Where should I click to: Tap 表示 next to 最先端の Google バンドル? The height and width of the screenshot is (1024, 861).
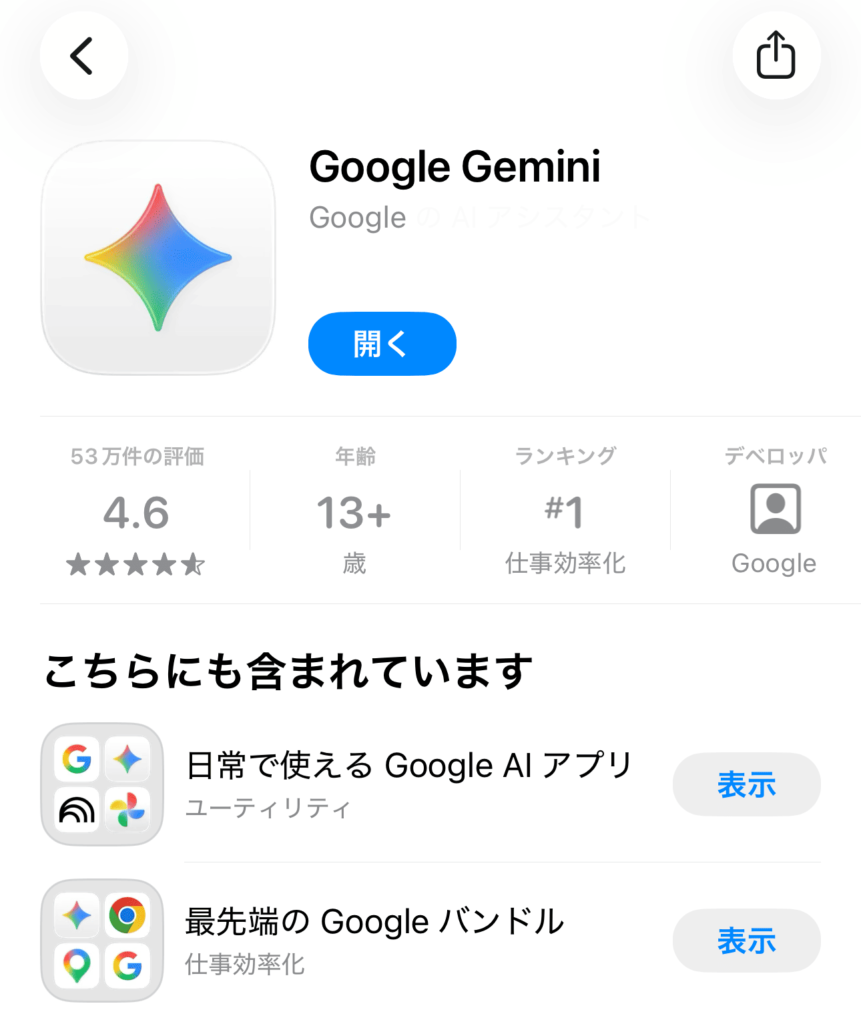click(x=745, y=941)
